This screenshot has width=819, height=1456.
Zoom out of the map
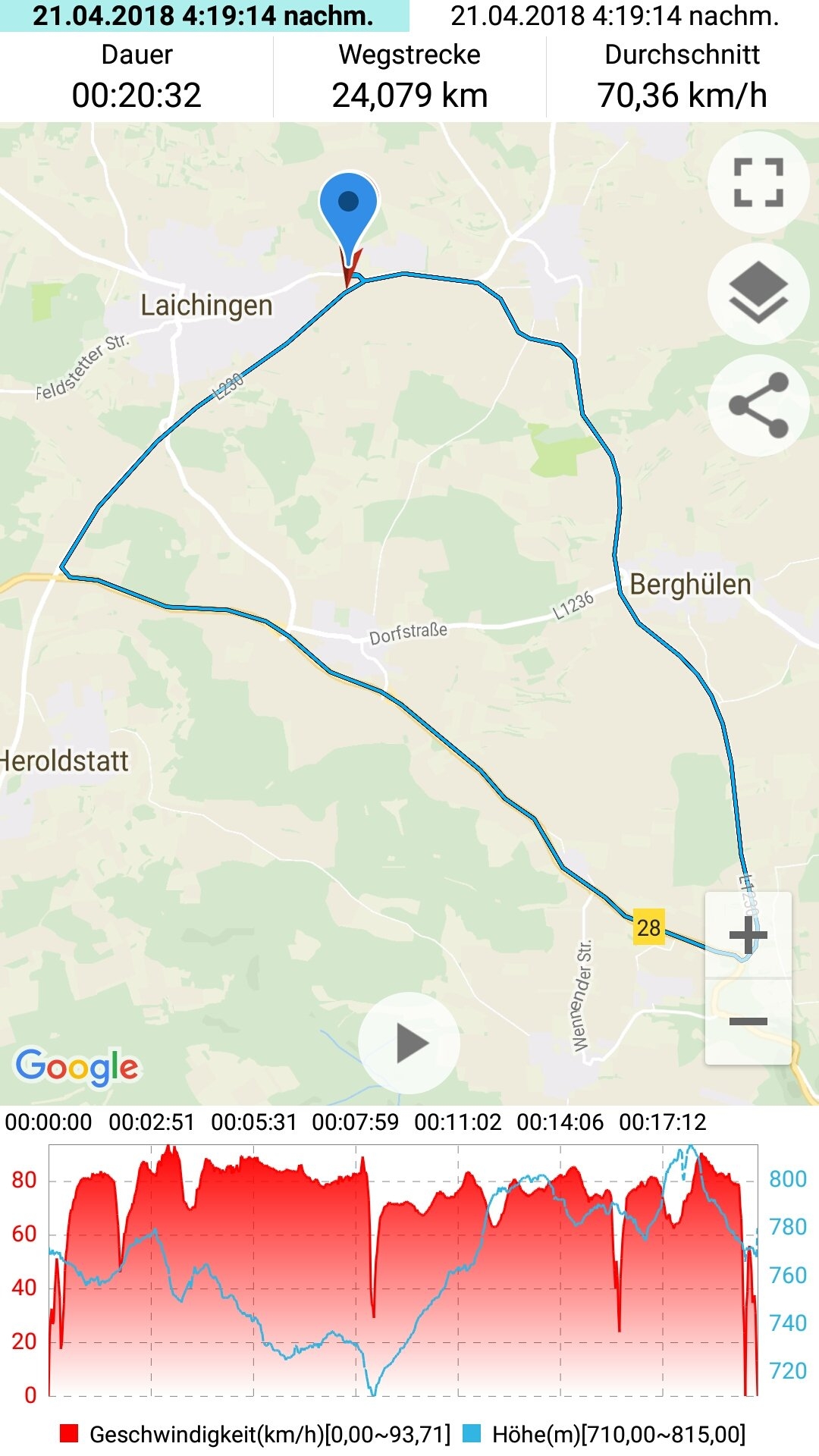(748, 1021)
